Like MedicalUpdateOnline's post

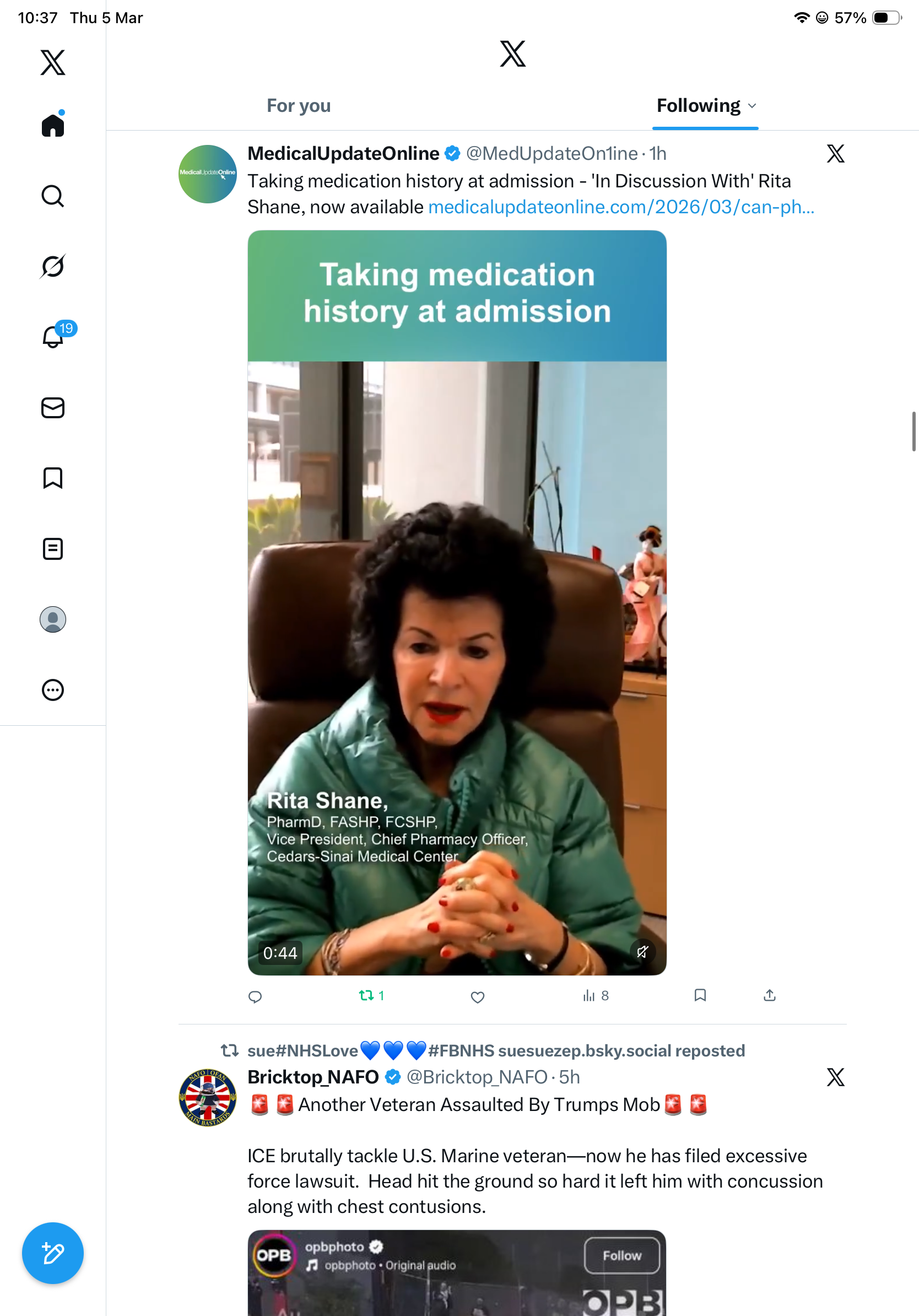coord(477,997)
